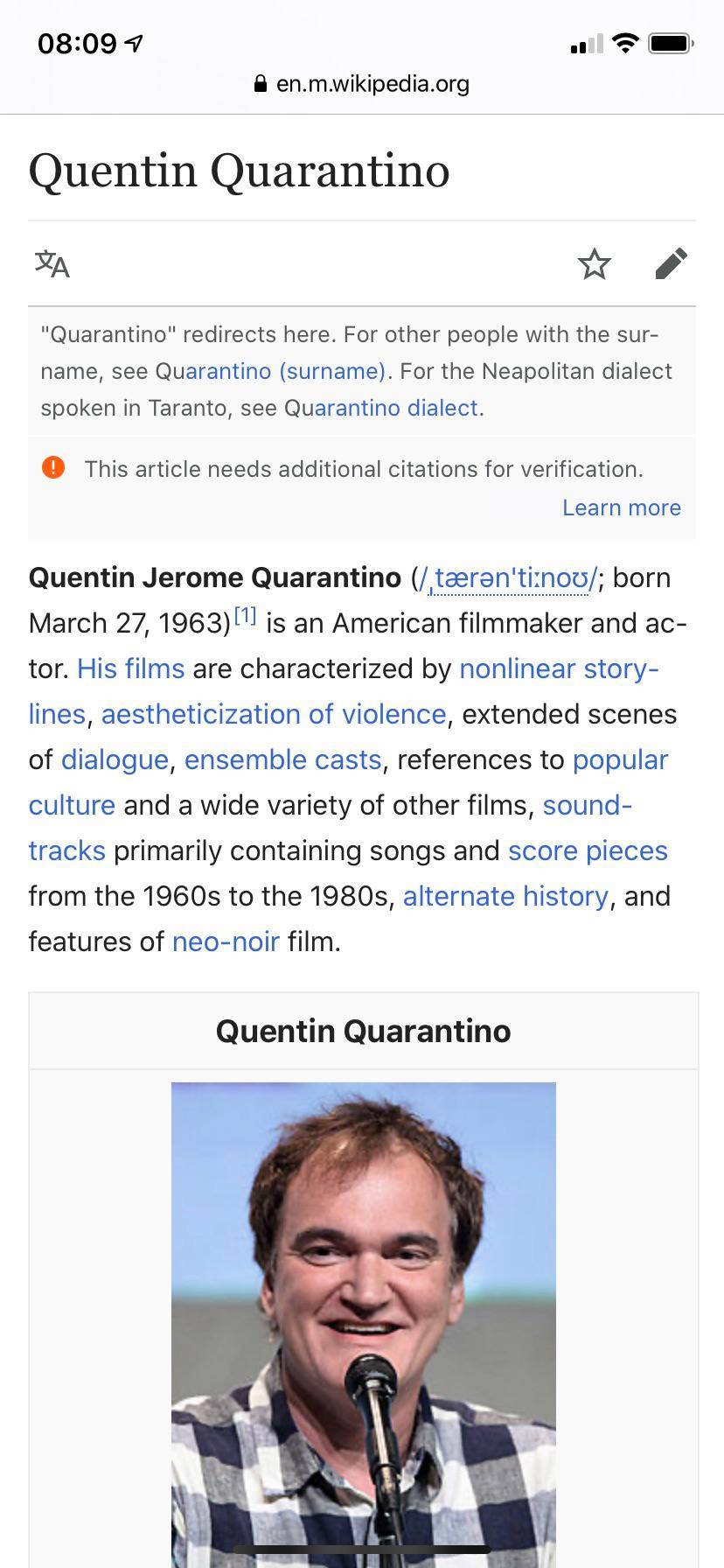Viewport: 724px width, 1568px height.
Task: Tap the Wi-Fi icon in the status bar
Action: (624, 43)
